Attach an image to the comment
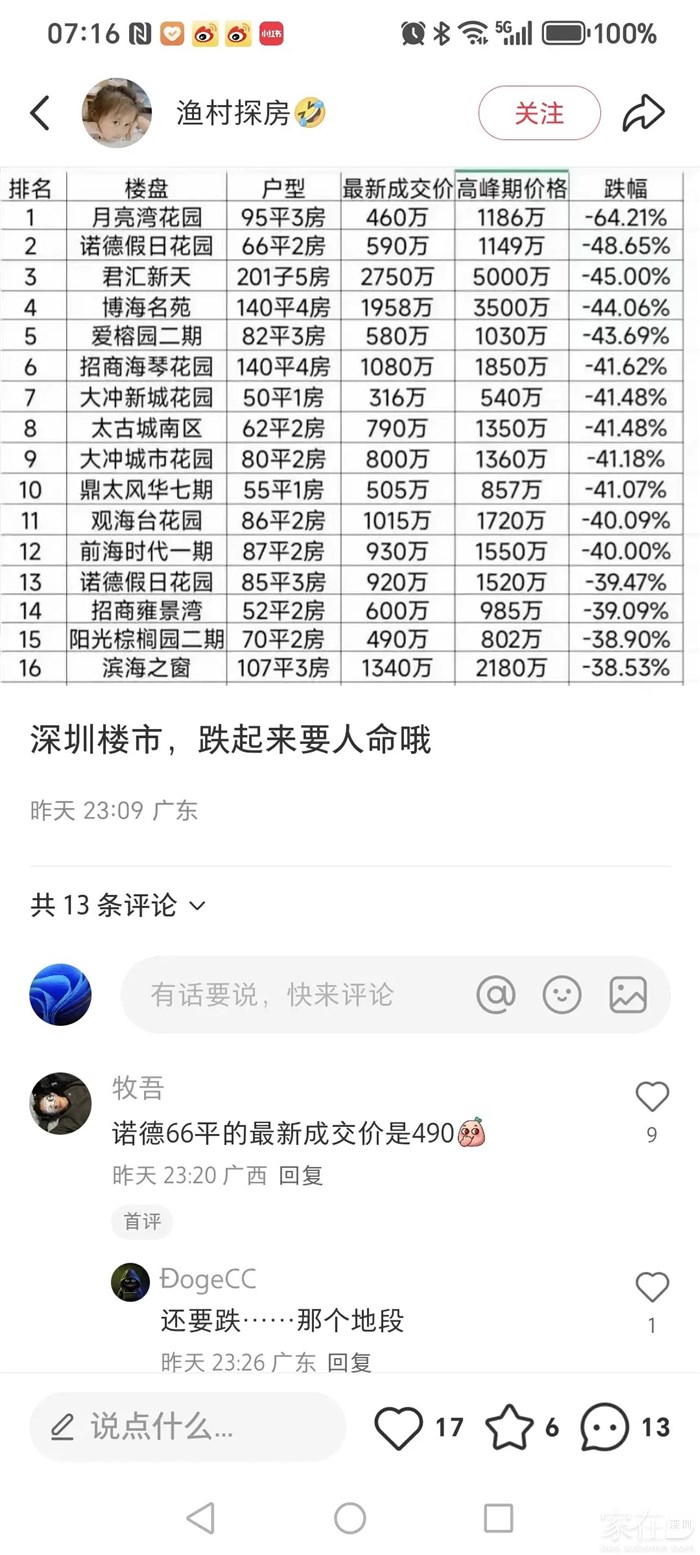Image resolution: width=700 pixels, height=1555 pixels. (x=628, y=994)
